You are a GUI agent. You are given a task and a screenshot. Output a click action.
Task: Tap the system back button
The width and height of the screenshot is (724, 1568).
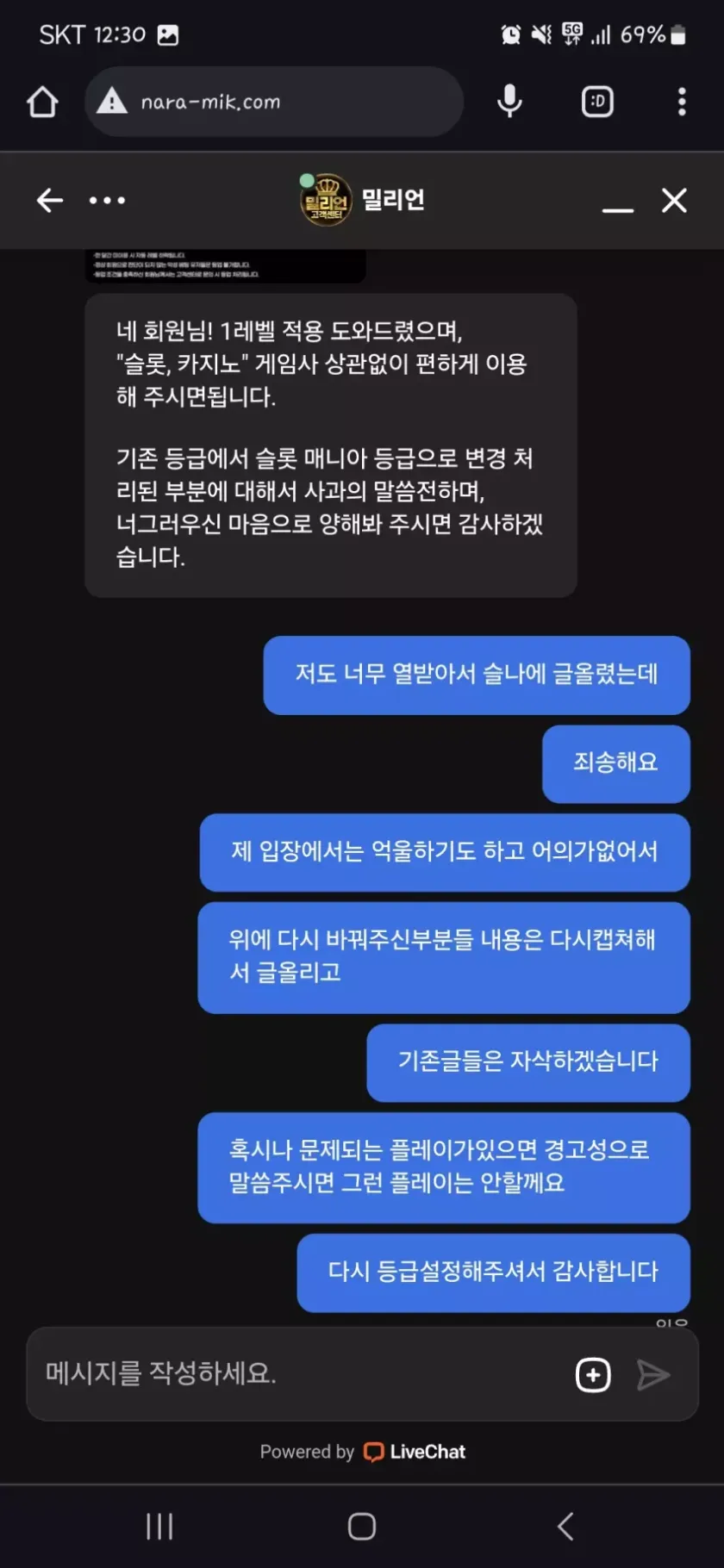(565, 1526)
